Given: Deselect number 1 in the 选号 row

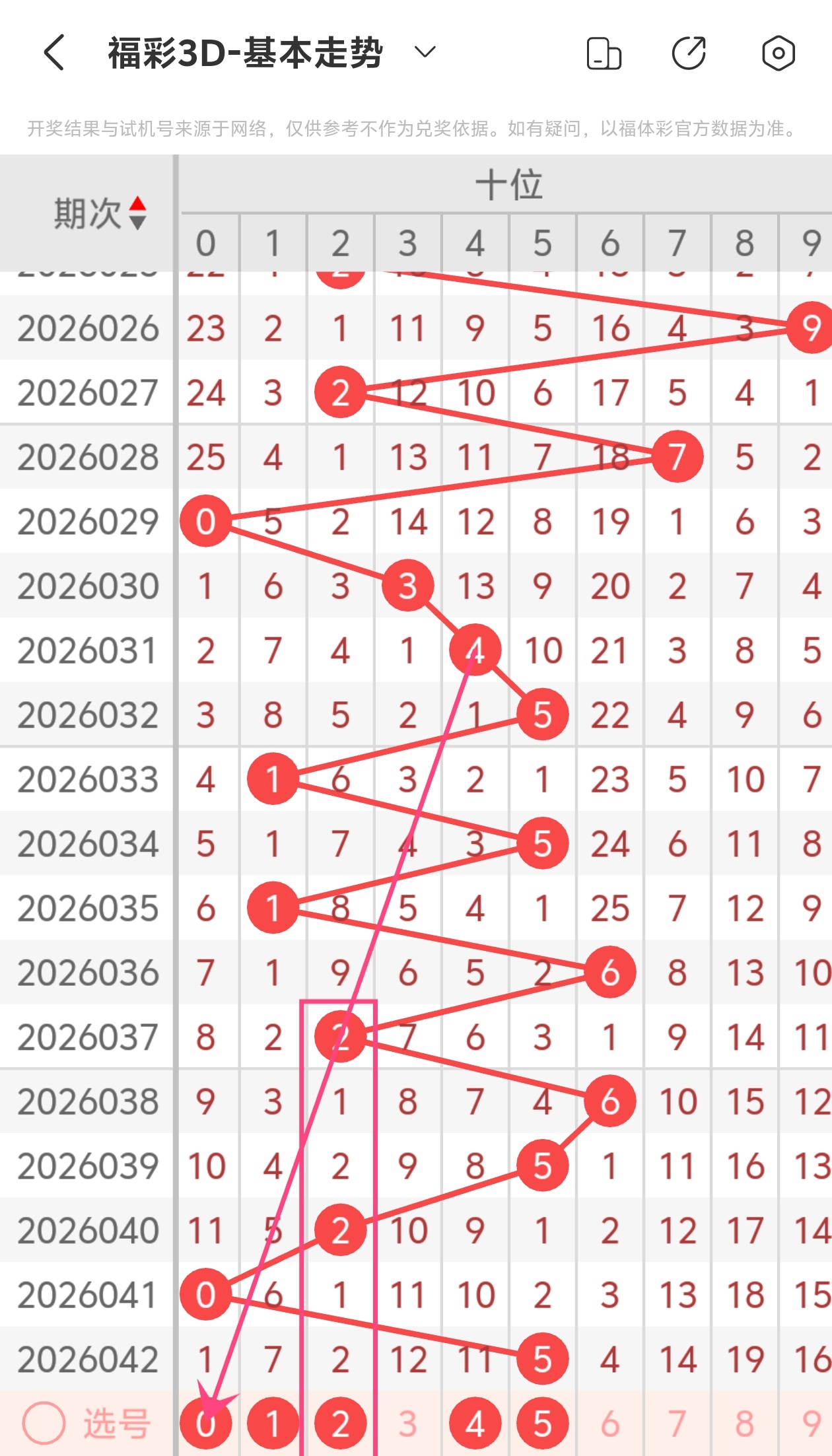Looking at the screenshot, I should point(273,1423).
